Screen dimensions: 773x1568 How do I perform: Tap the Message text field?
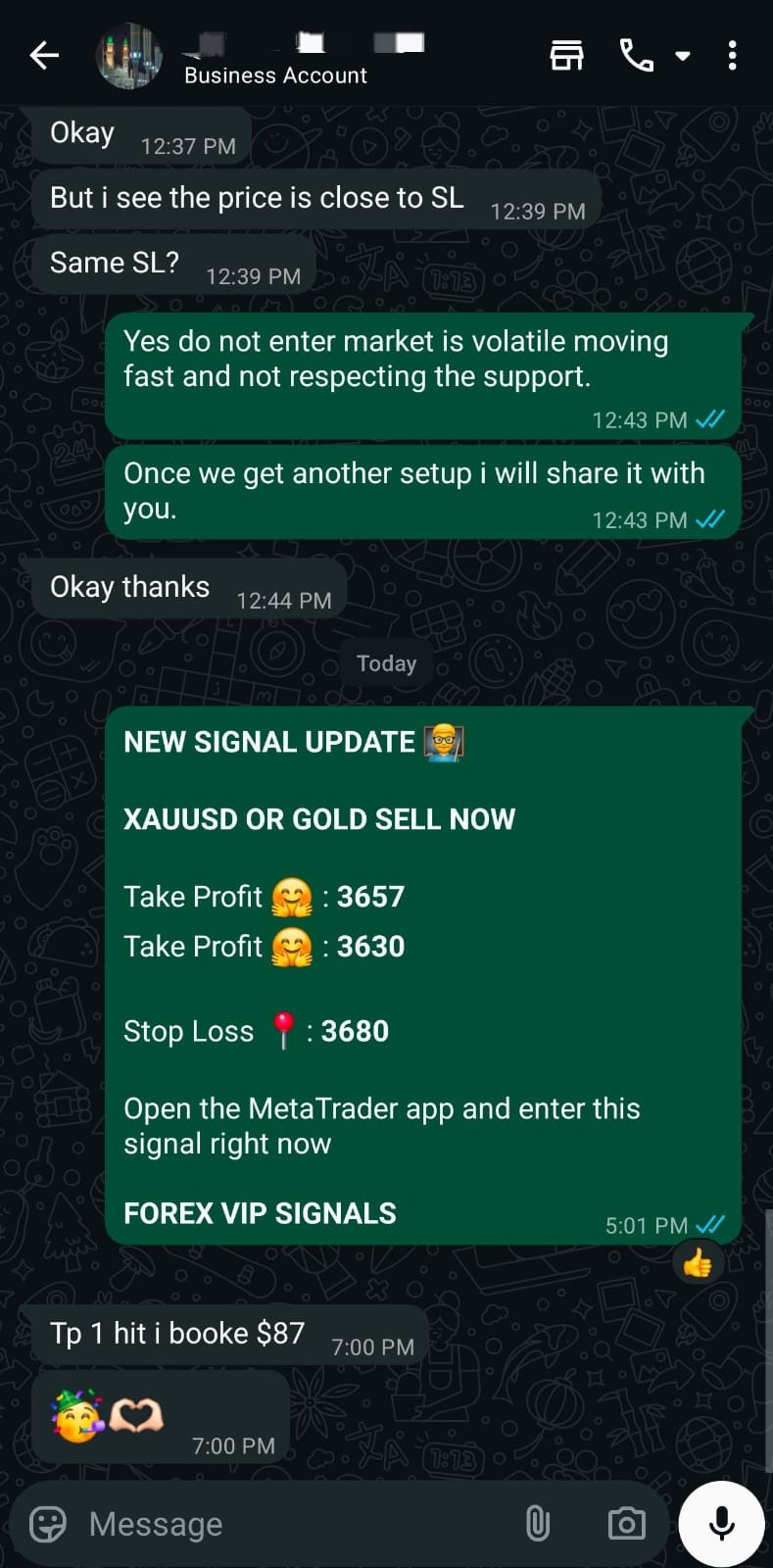(x=294, y=1524)
